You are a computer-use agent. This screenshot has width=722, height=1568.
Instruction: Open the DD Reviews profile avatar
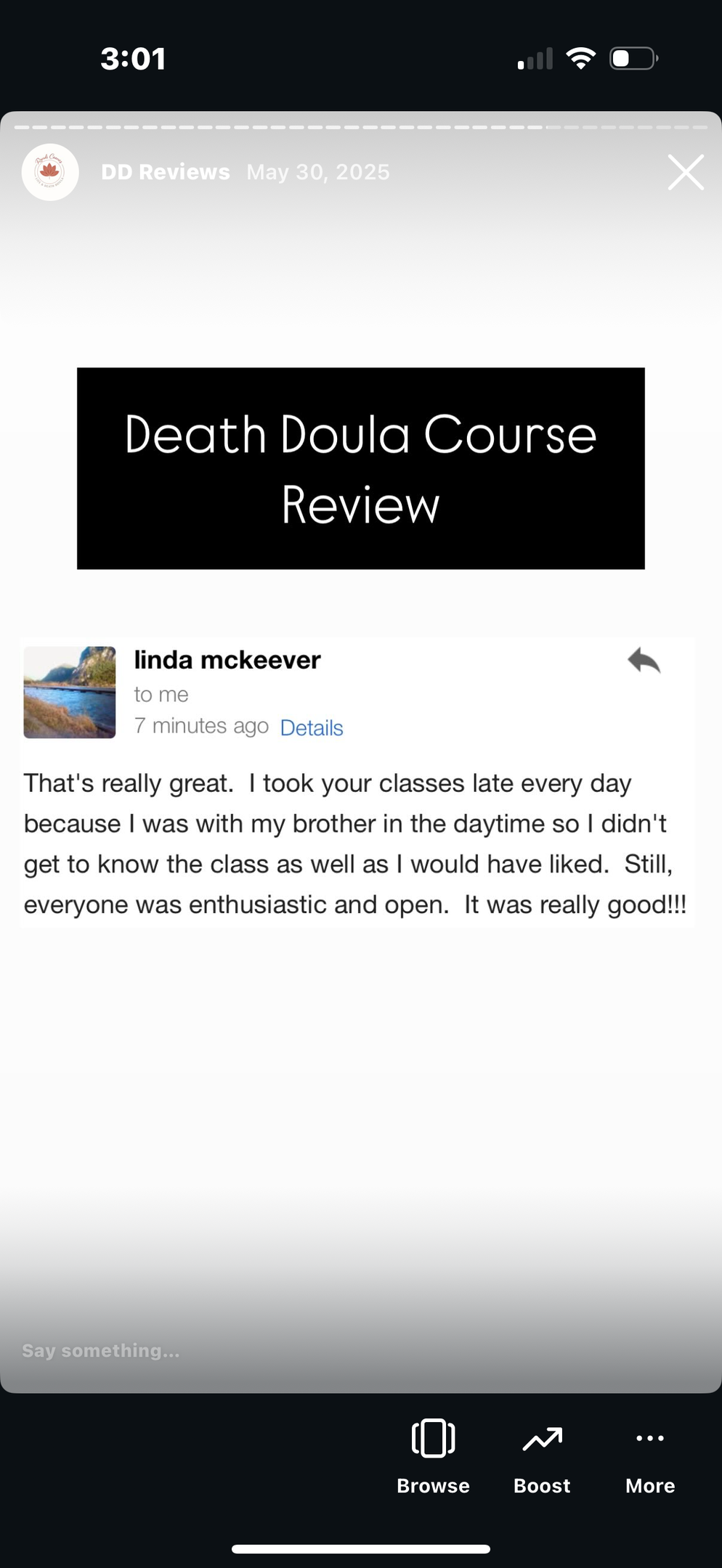(50, 172)
